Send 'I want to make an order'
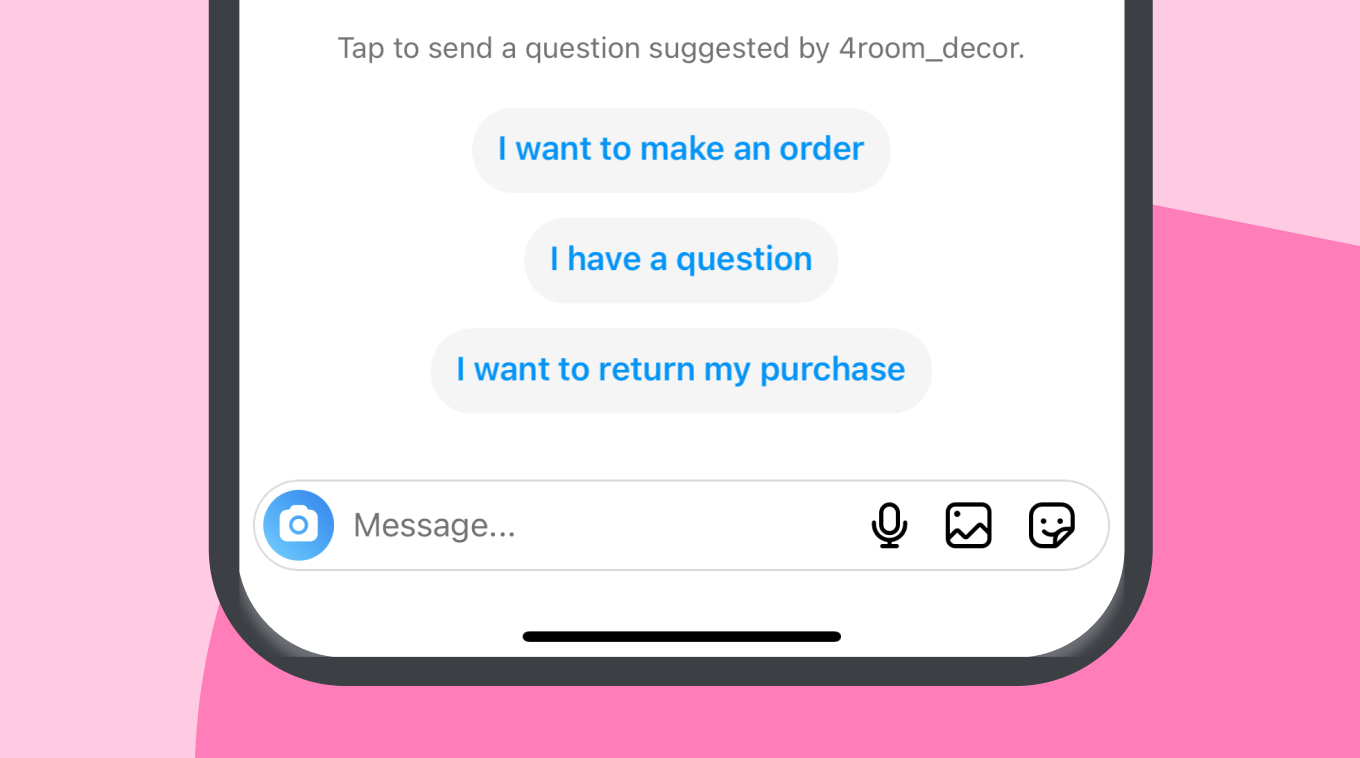The width and height of the screenshot is (1360, 758). [x=680, y=150]
